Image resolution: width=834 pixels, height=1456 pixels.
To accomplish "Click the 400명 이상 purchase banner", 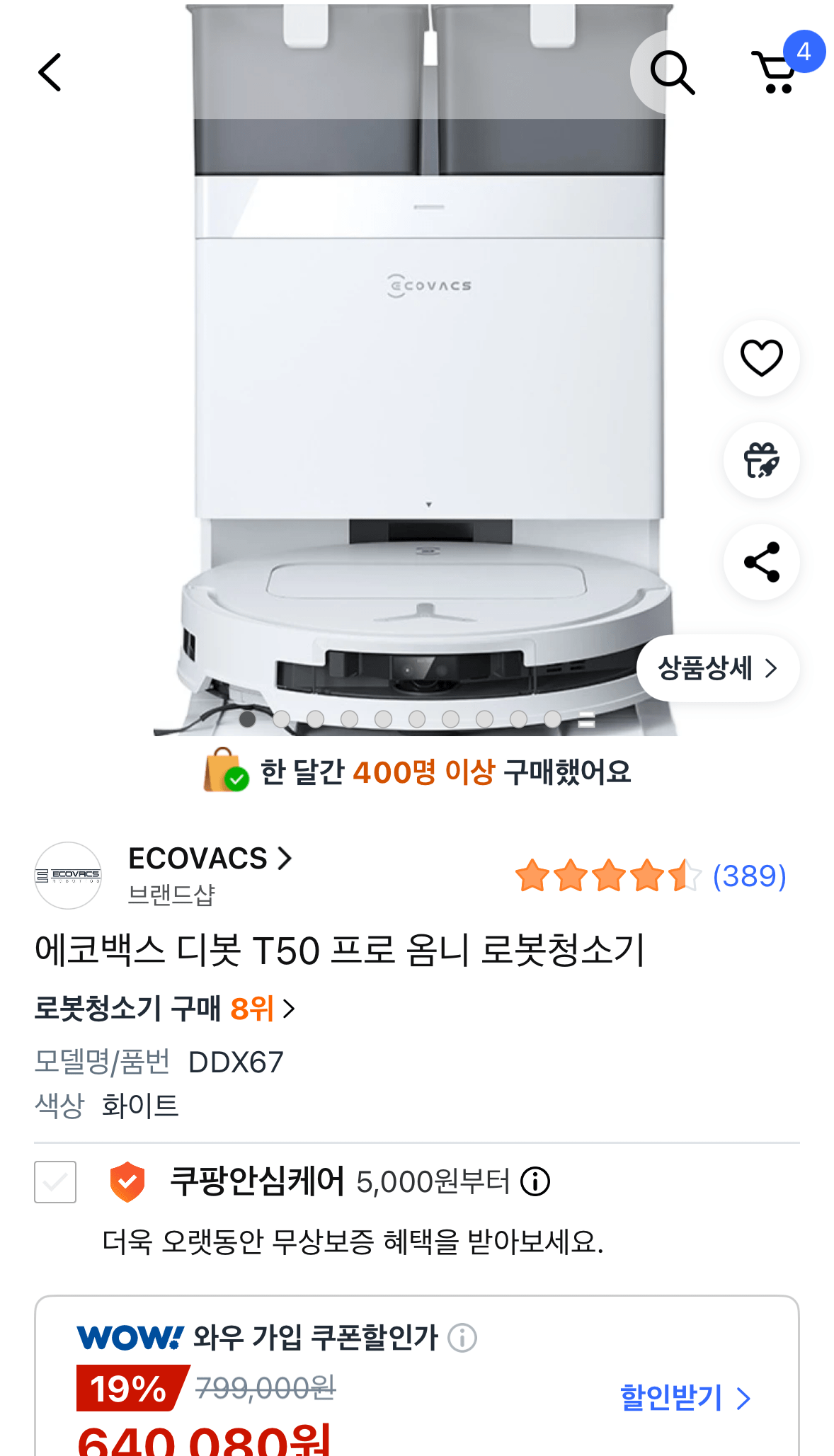I will tap(417, 774).
